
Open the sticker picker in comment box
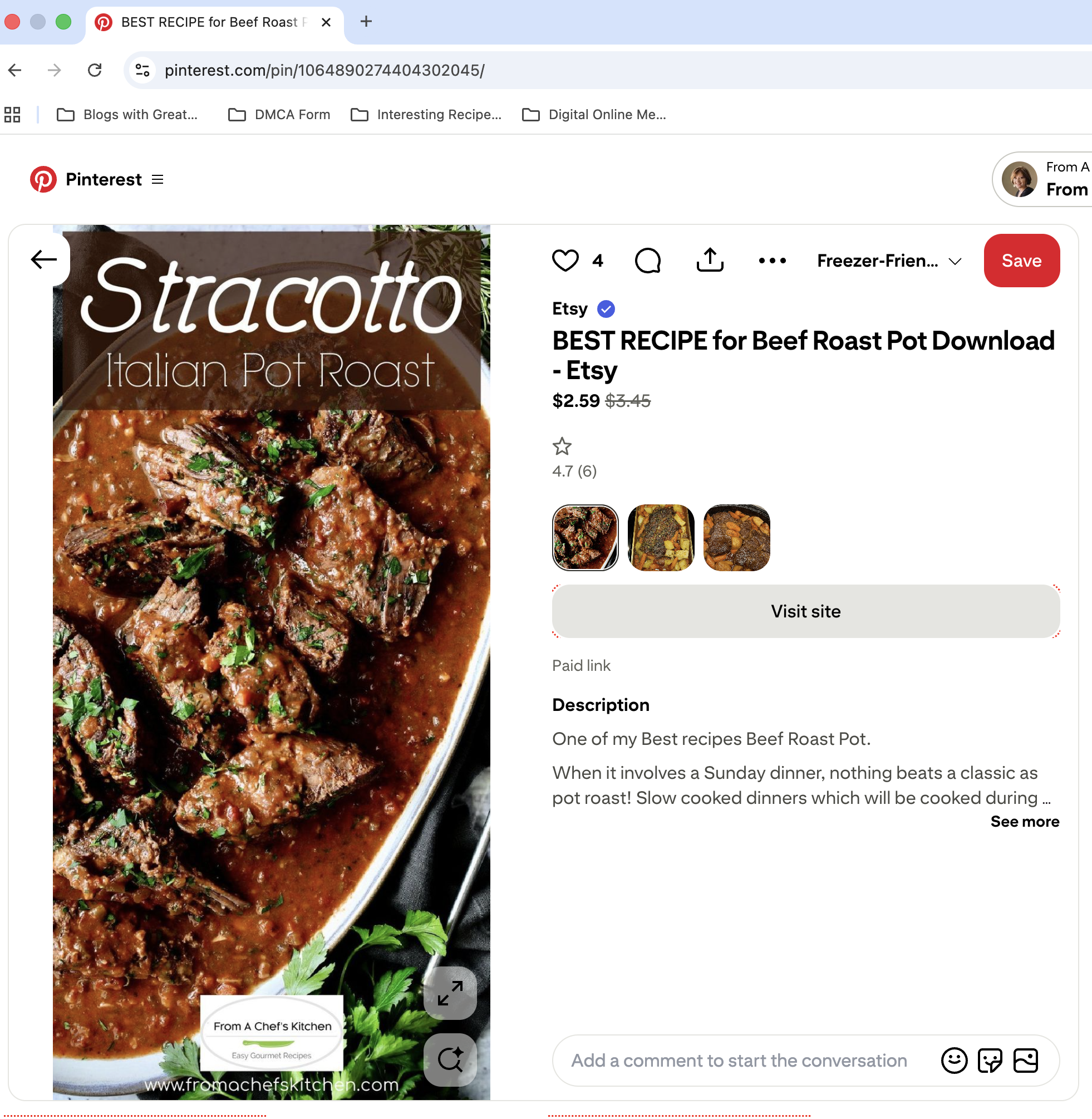(x=990, y=1060)
